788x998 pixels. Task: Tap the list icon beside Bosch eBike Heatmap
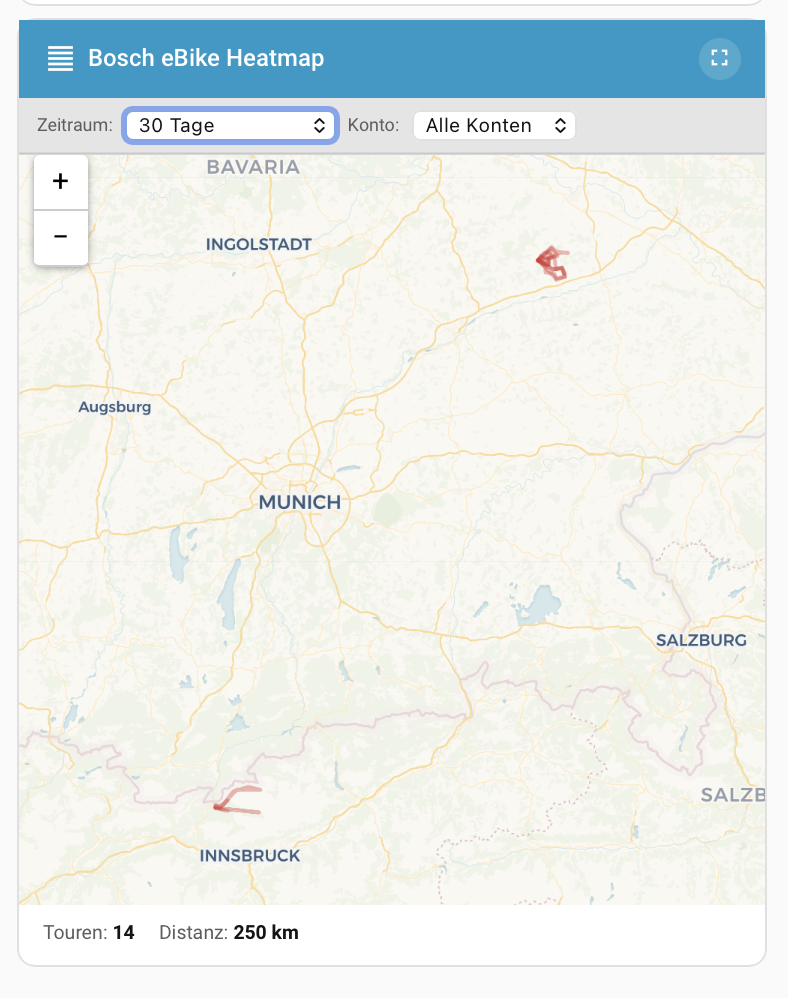click(60, 59)
